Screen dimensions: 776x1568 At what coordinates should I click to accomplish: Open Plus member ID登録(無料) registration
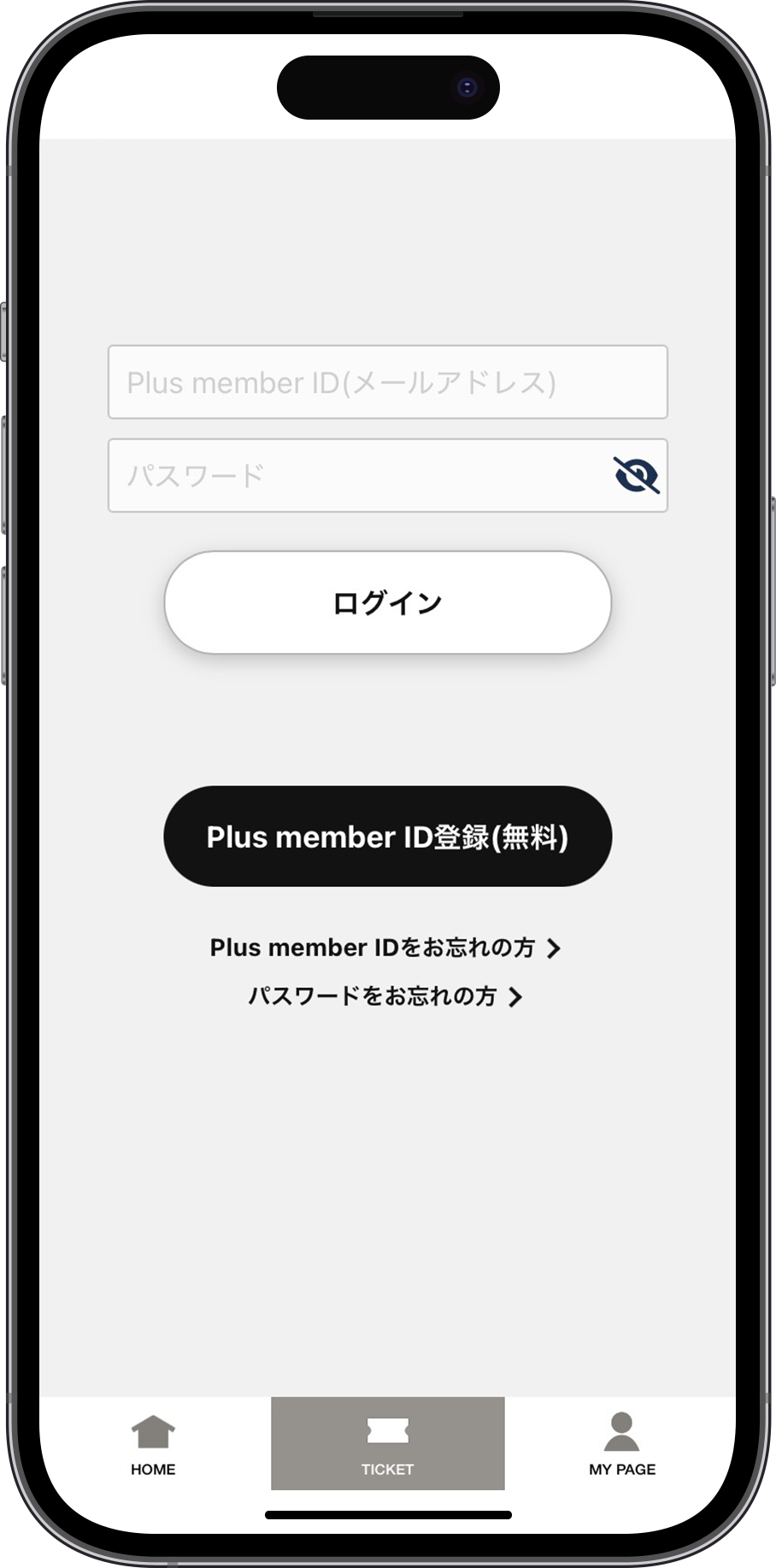click(x=387, y=837)
